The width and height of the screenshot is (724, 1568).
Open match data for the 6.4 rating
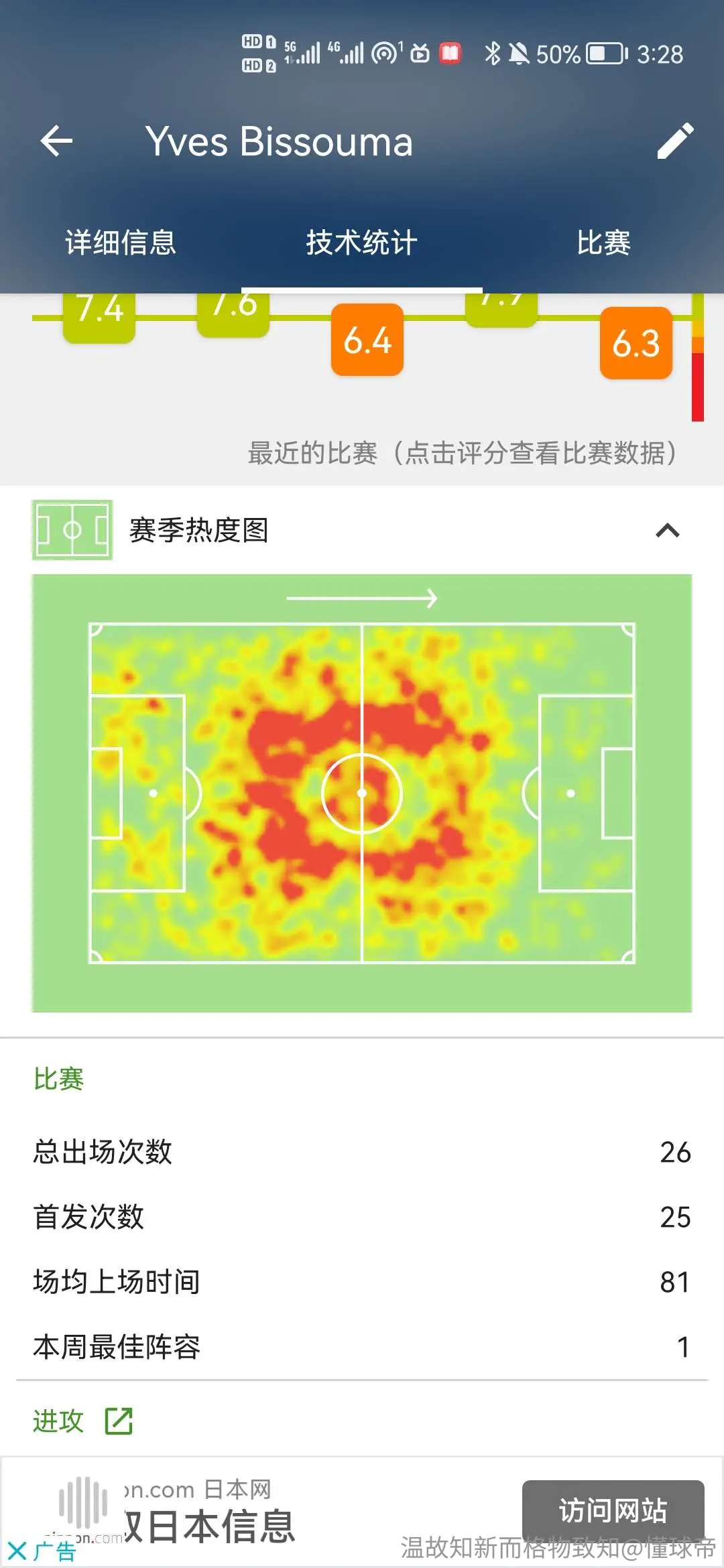click(x=367, y=340)
